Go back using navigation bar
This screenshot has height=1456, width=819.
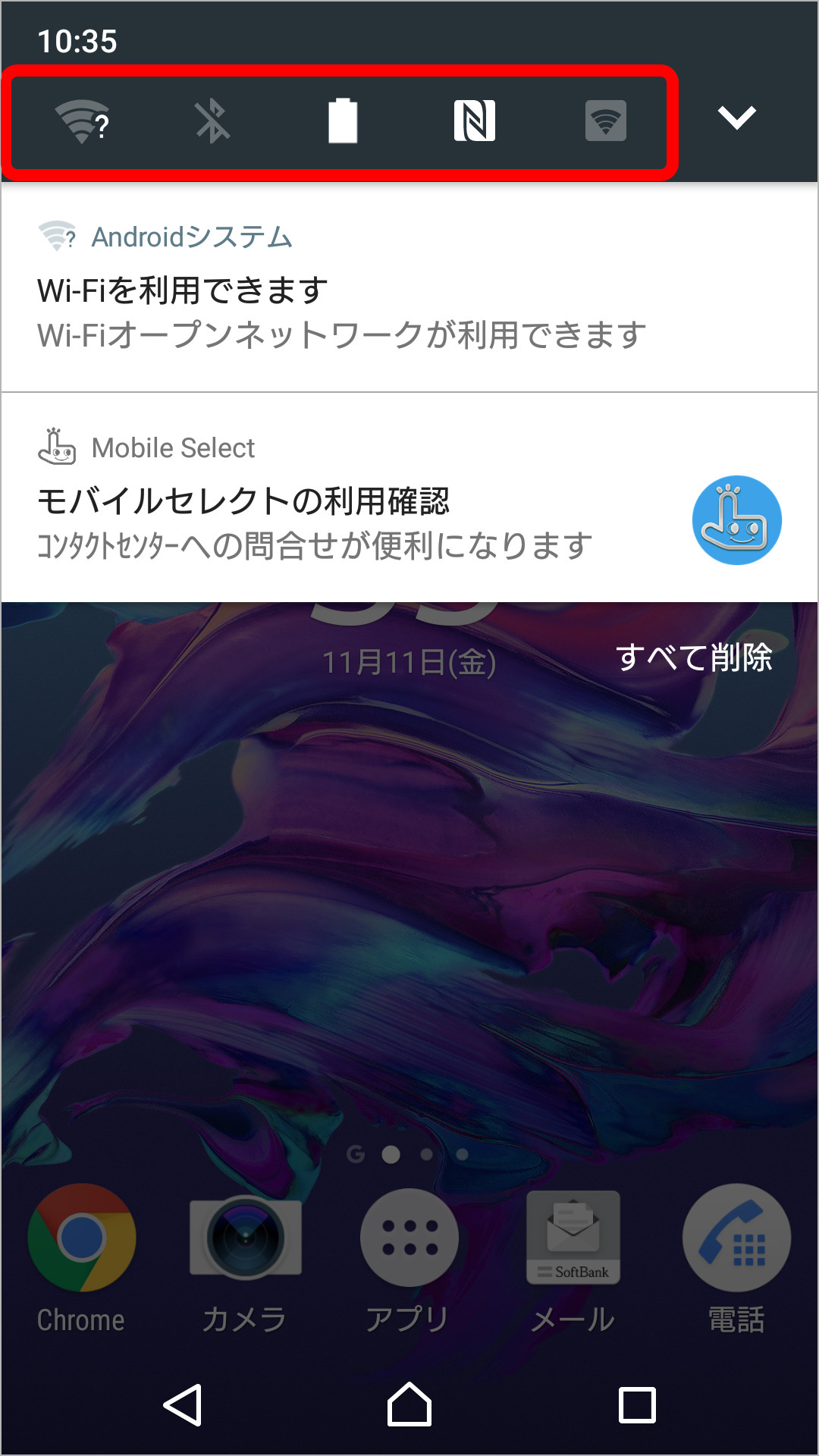click(183, 1405)
